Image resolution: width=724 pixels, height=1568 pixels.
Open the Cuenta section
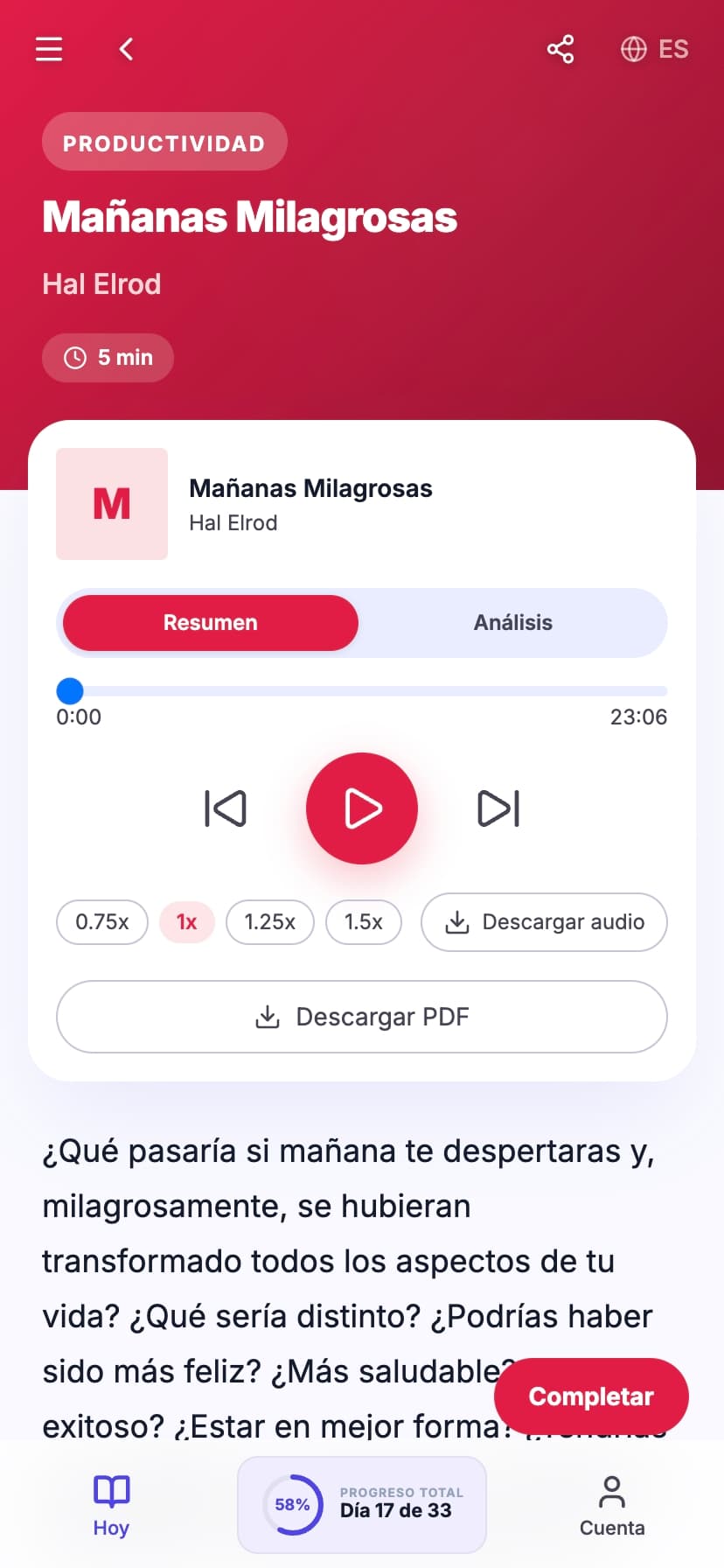[x=611, y=1503]
